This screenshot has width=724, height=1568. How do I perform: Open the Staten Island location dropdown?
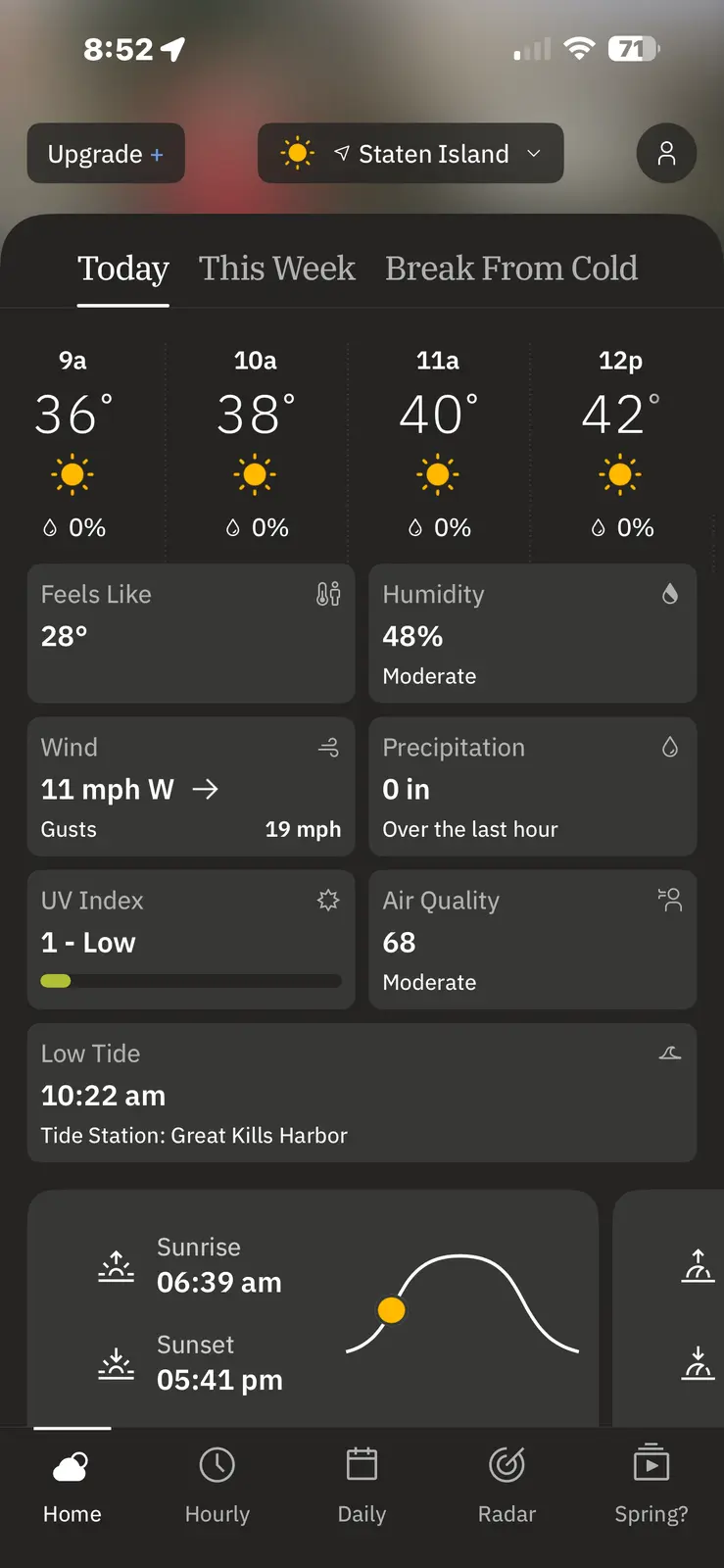pos(410,154)
